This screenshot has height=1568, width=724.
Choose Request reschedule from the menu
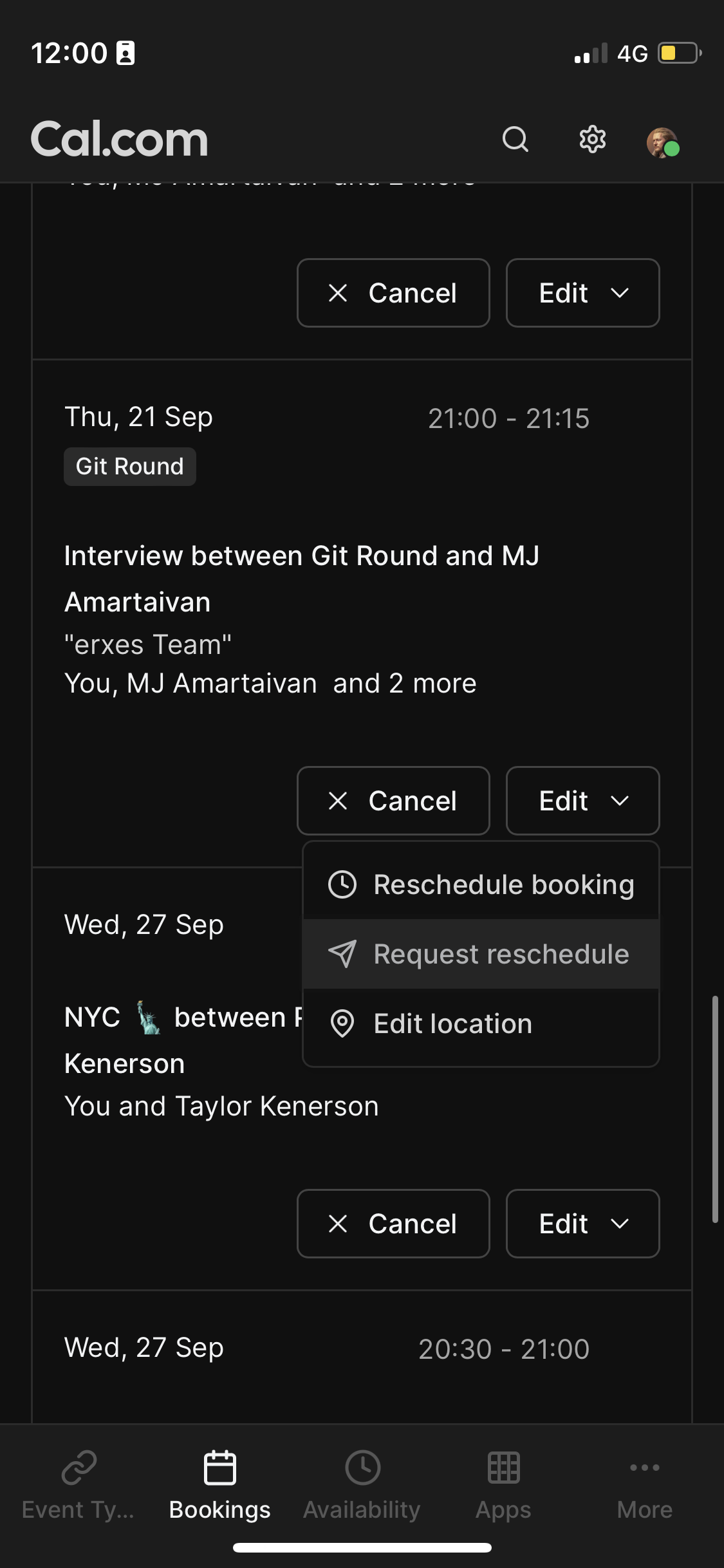[481, 954]
